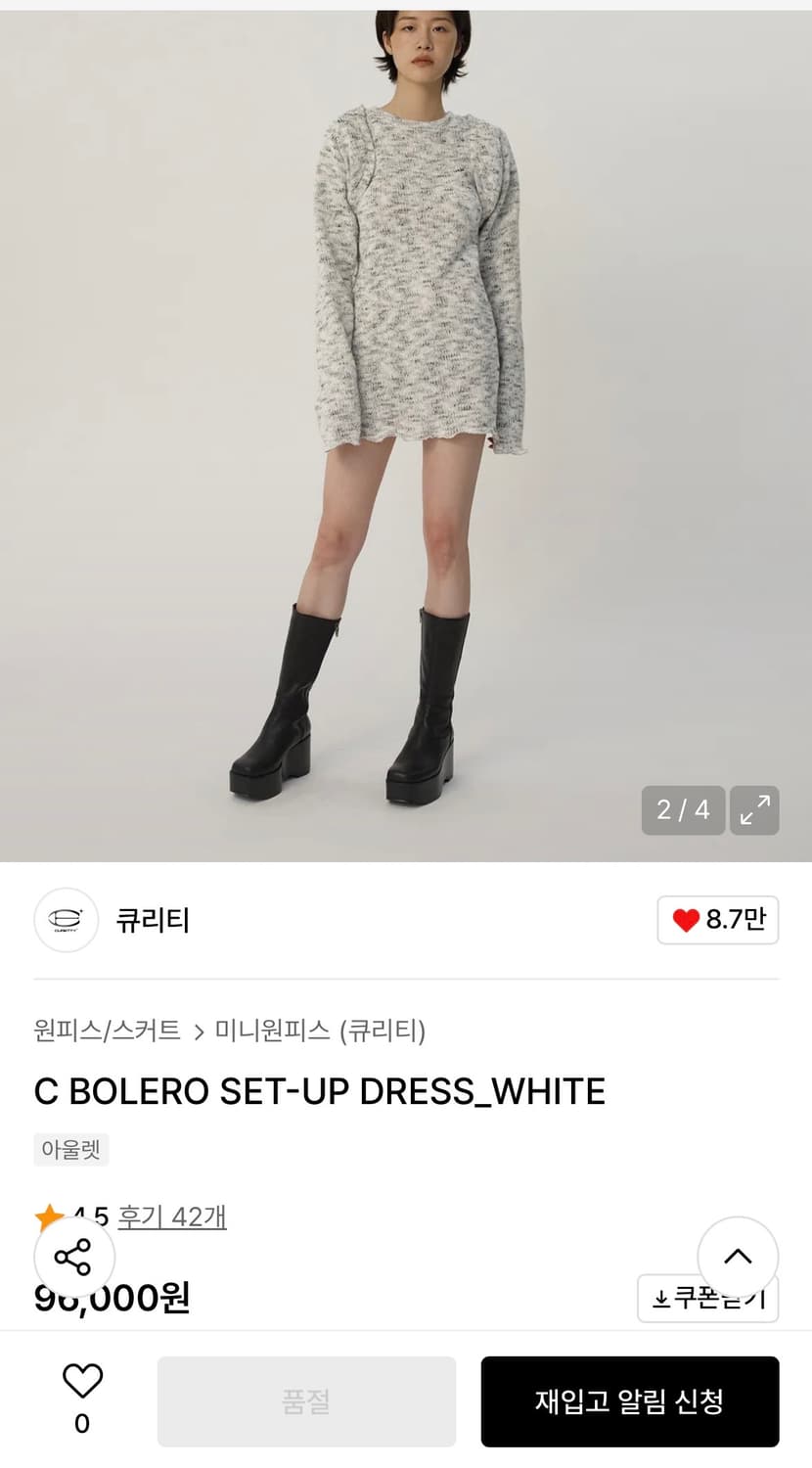Tap the share icon
Screen dimensions: 812x1468
click(73, 1257)
